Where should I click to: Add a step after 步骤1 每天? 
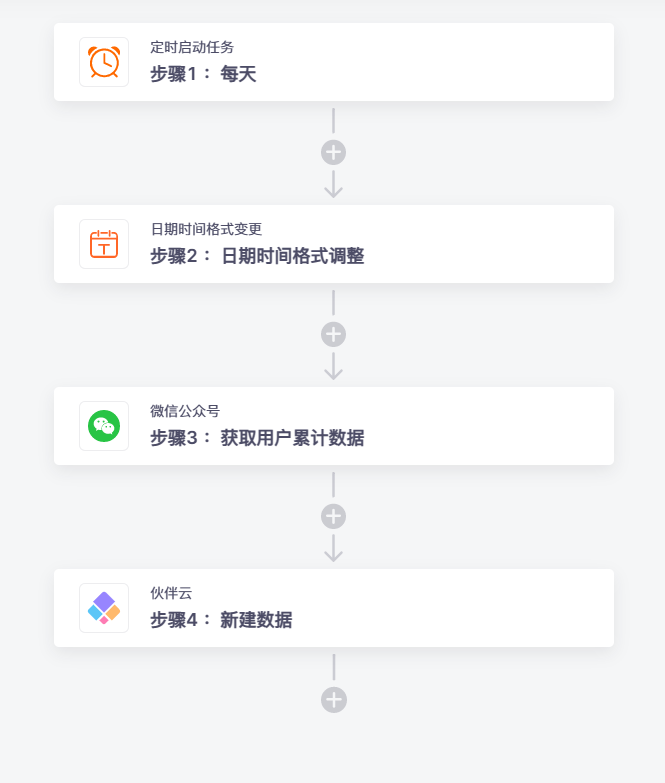pos(333,152)
